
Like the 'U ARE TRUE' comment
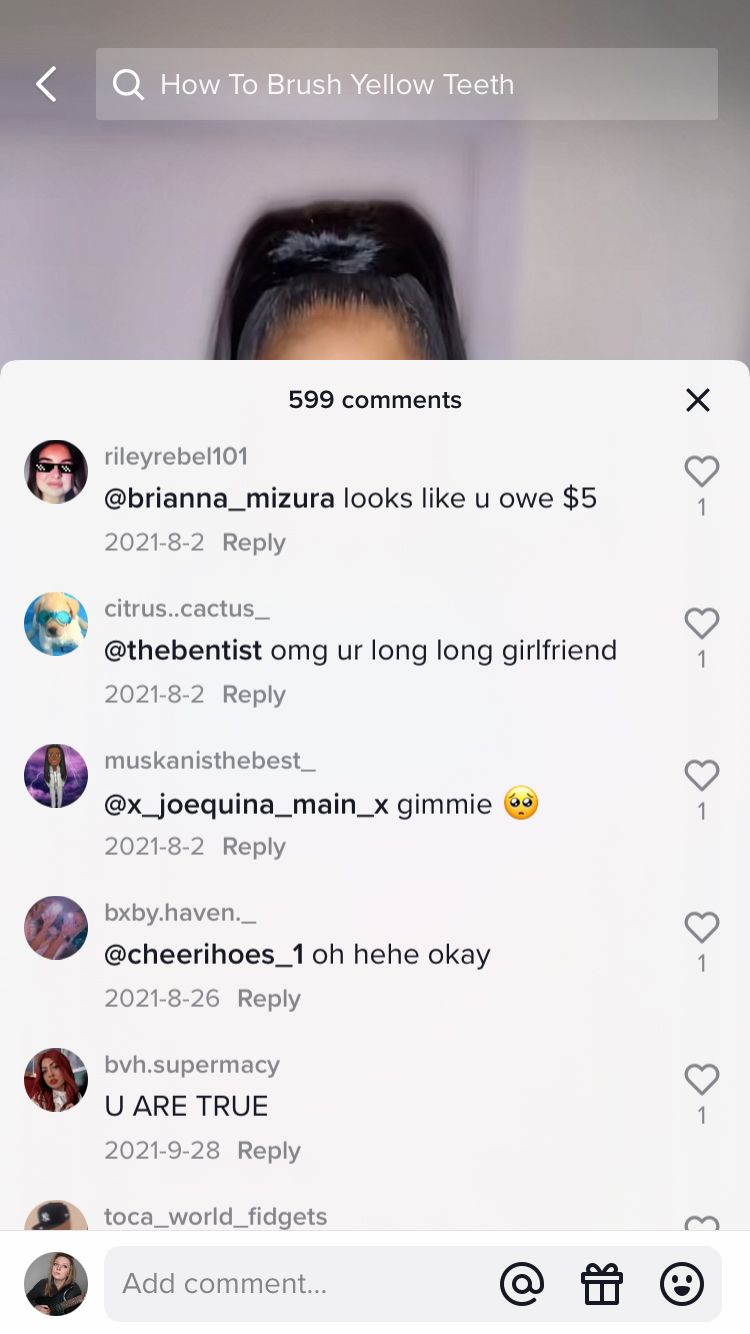pos(701,1079)
